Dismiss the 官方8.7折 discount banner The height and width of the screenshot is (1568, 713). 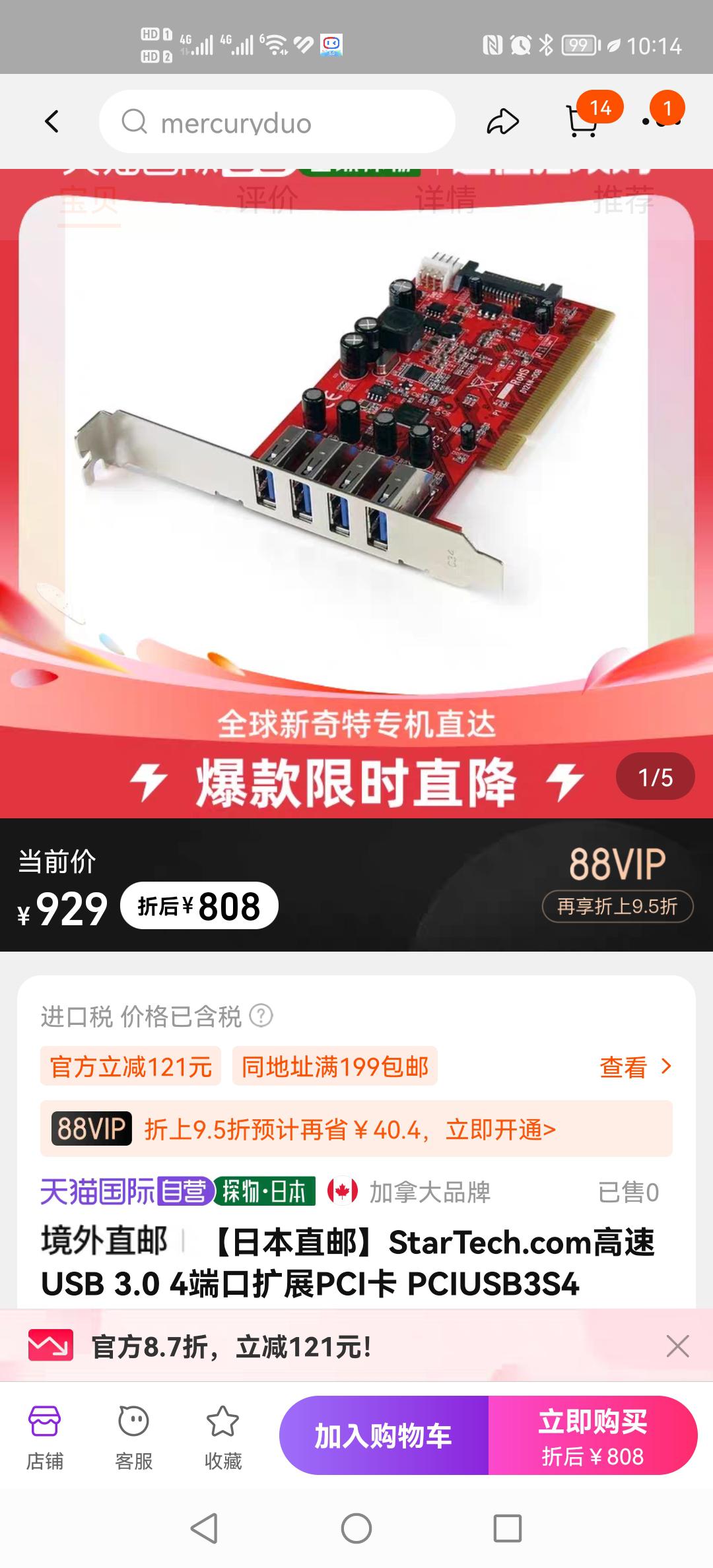point(677,1346)
